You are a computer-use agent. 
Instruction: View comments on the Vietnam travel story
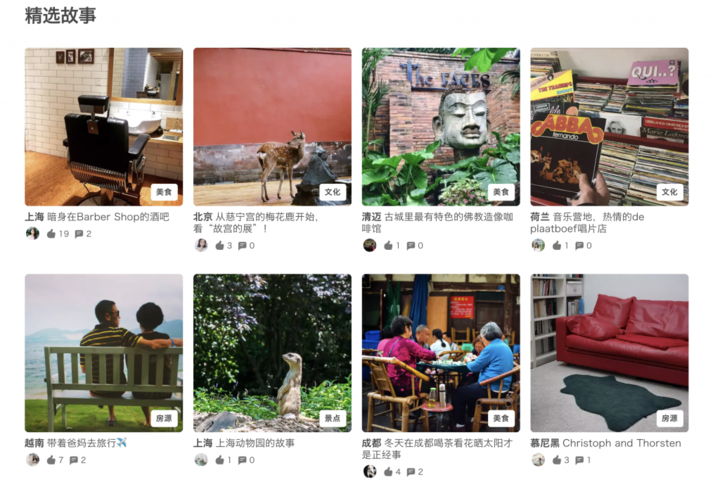74,460
